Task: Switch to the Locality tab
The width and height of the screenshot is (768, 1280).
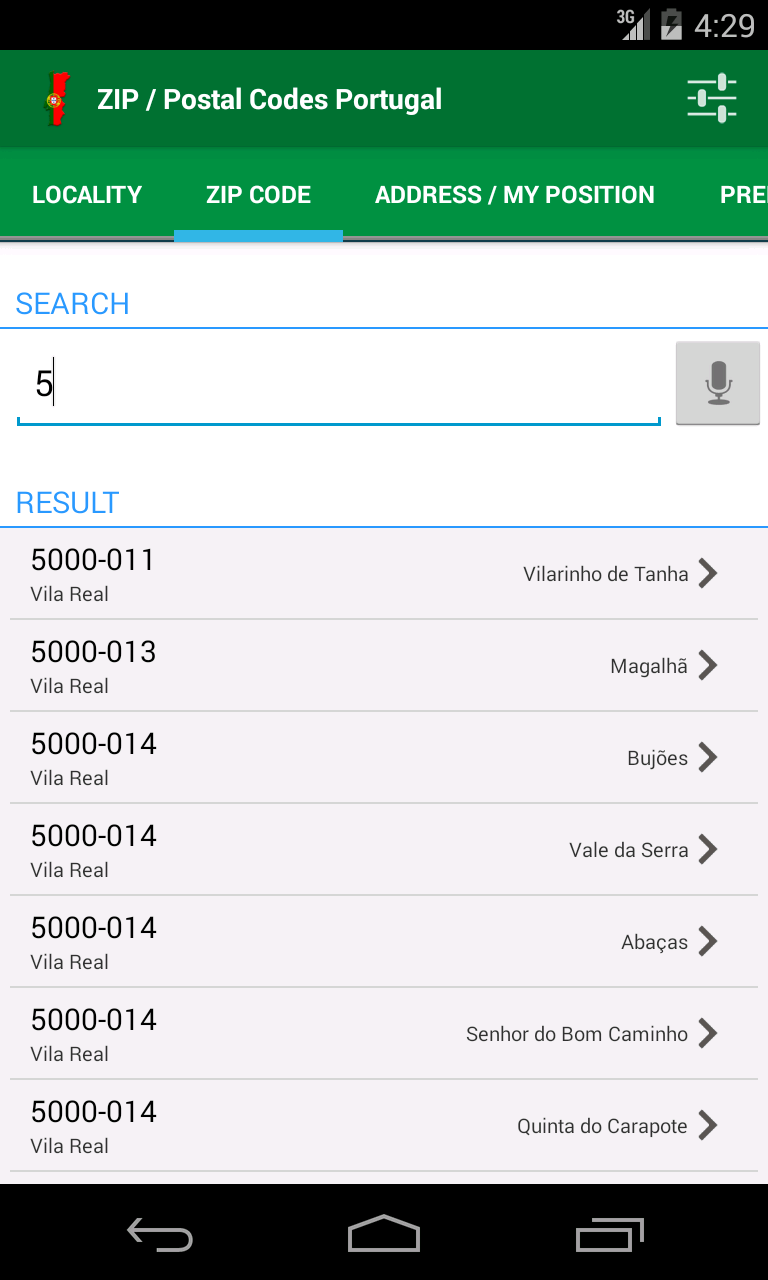Action: click(87, 195)
